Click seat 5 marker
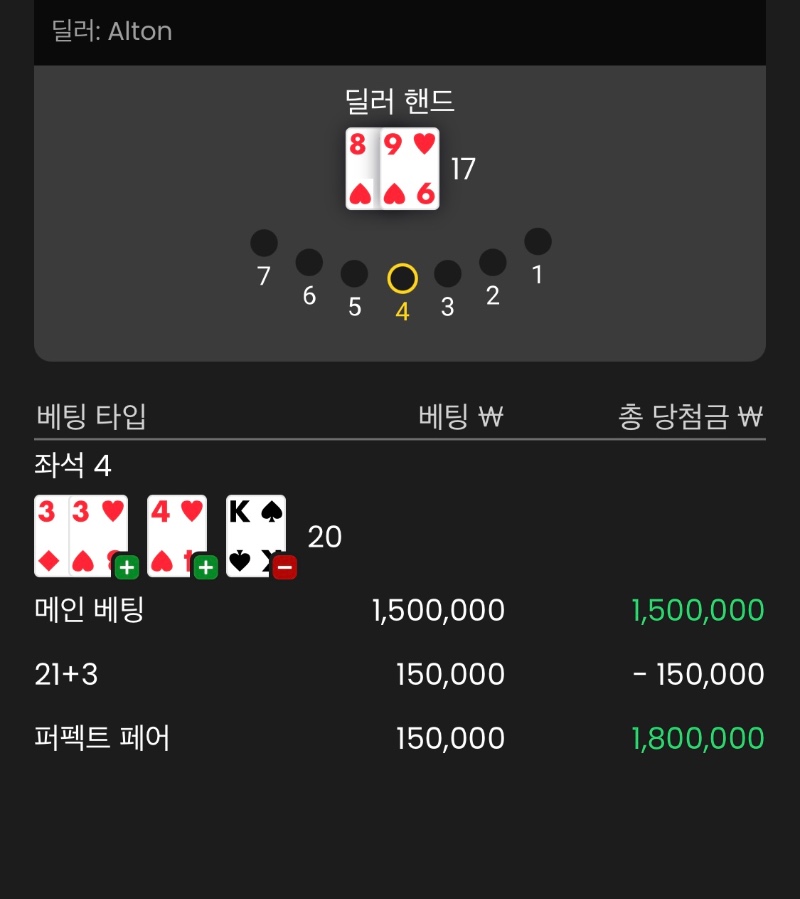 pos(355,271)
